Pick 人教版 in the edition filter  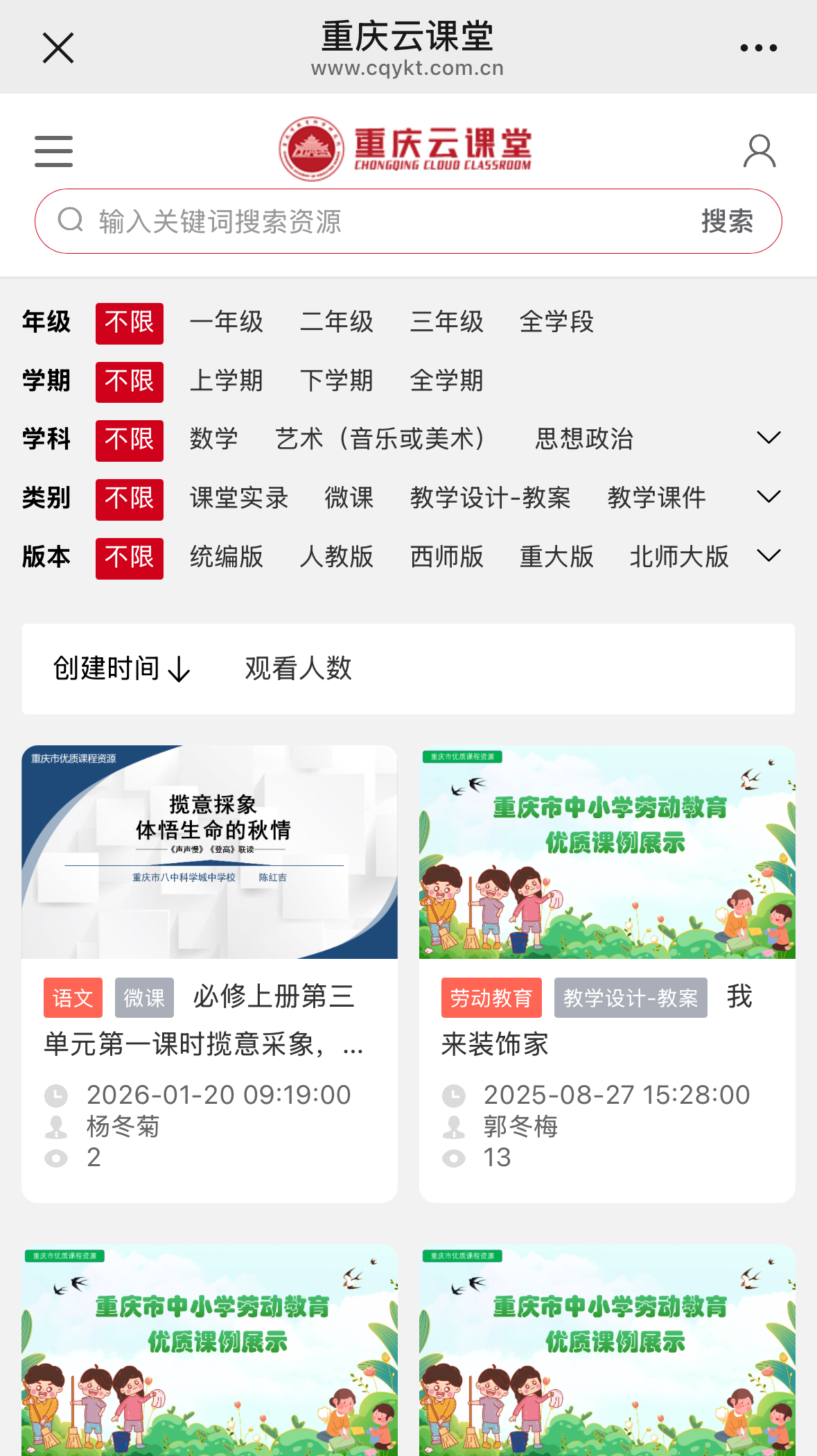(336, 557)
